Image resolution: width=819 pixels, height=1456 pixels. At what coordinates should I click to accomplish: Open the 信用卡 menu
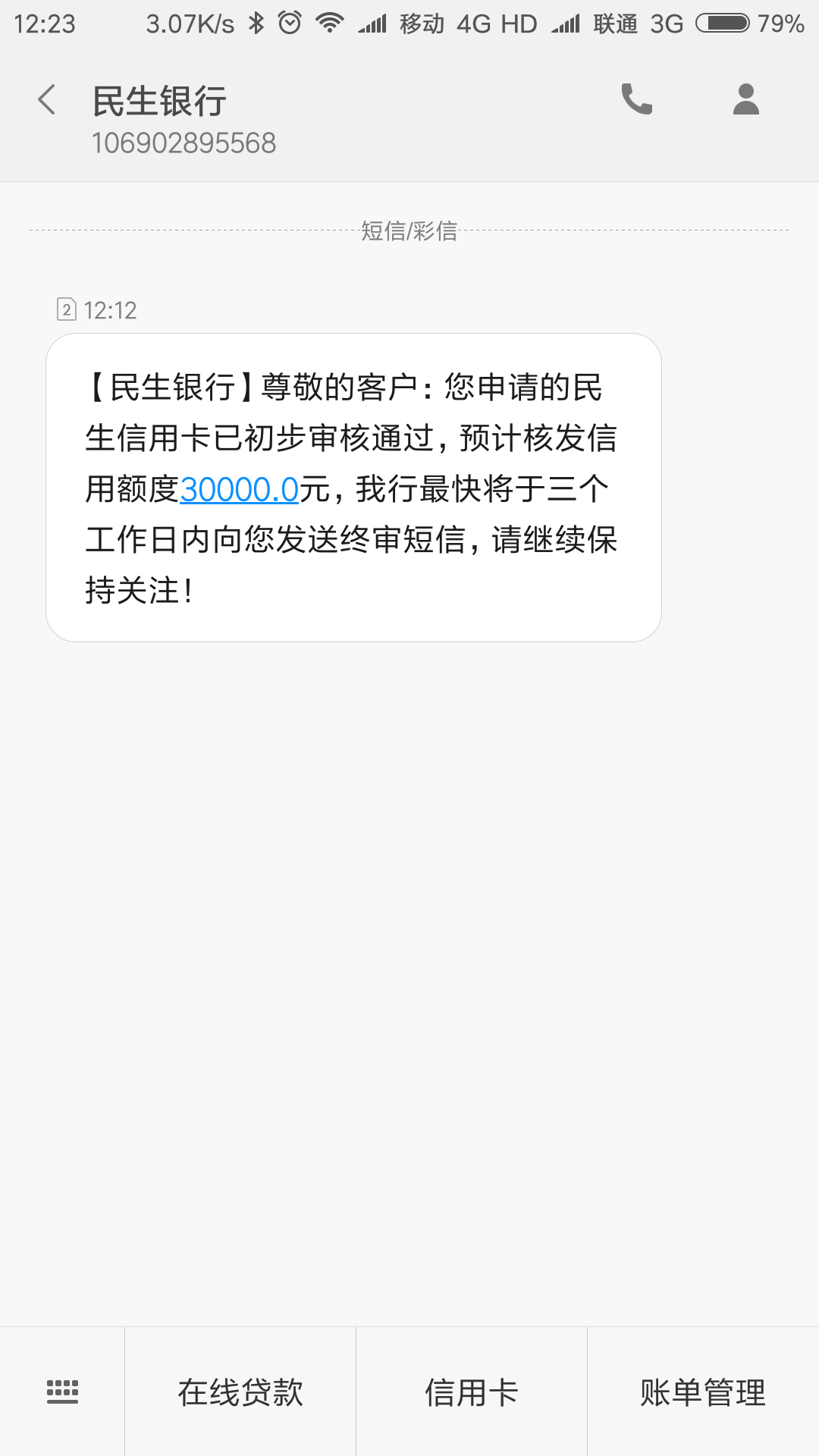[x=472, y=1392]
